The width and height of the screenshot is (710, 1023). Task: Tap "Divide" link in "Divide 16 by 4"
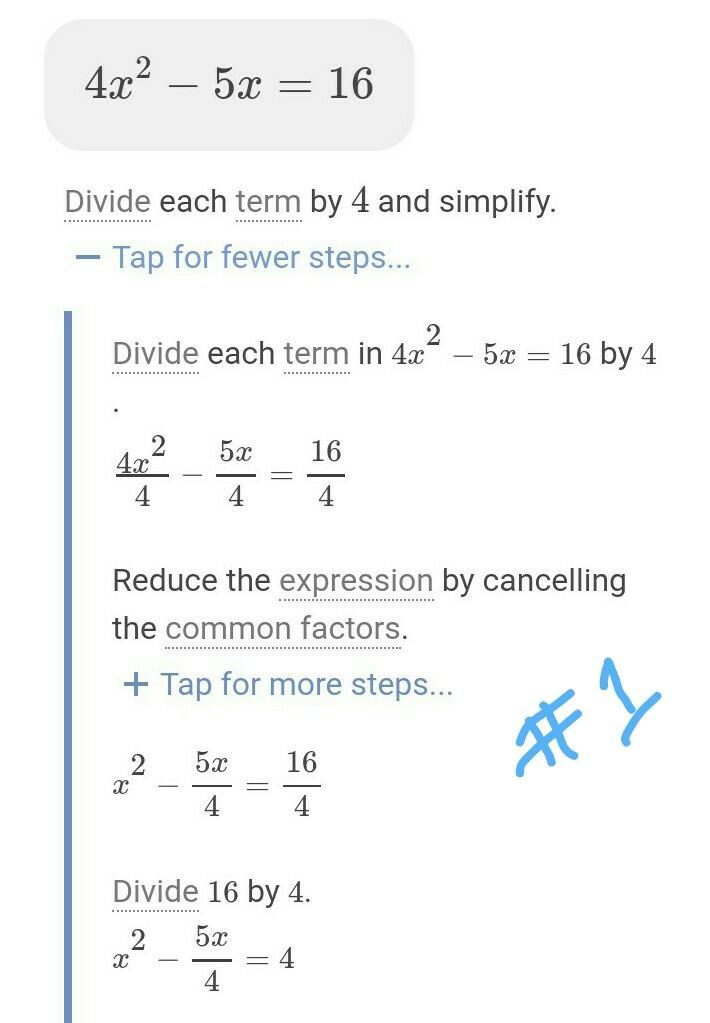pos(155,891)
